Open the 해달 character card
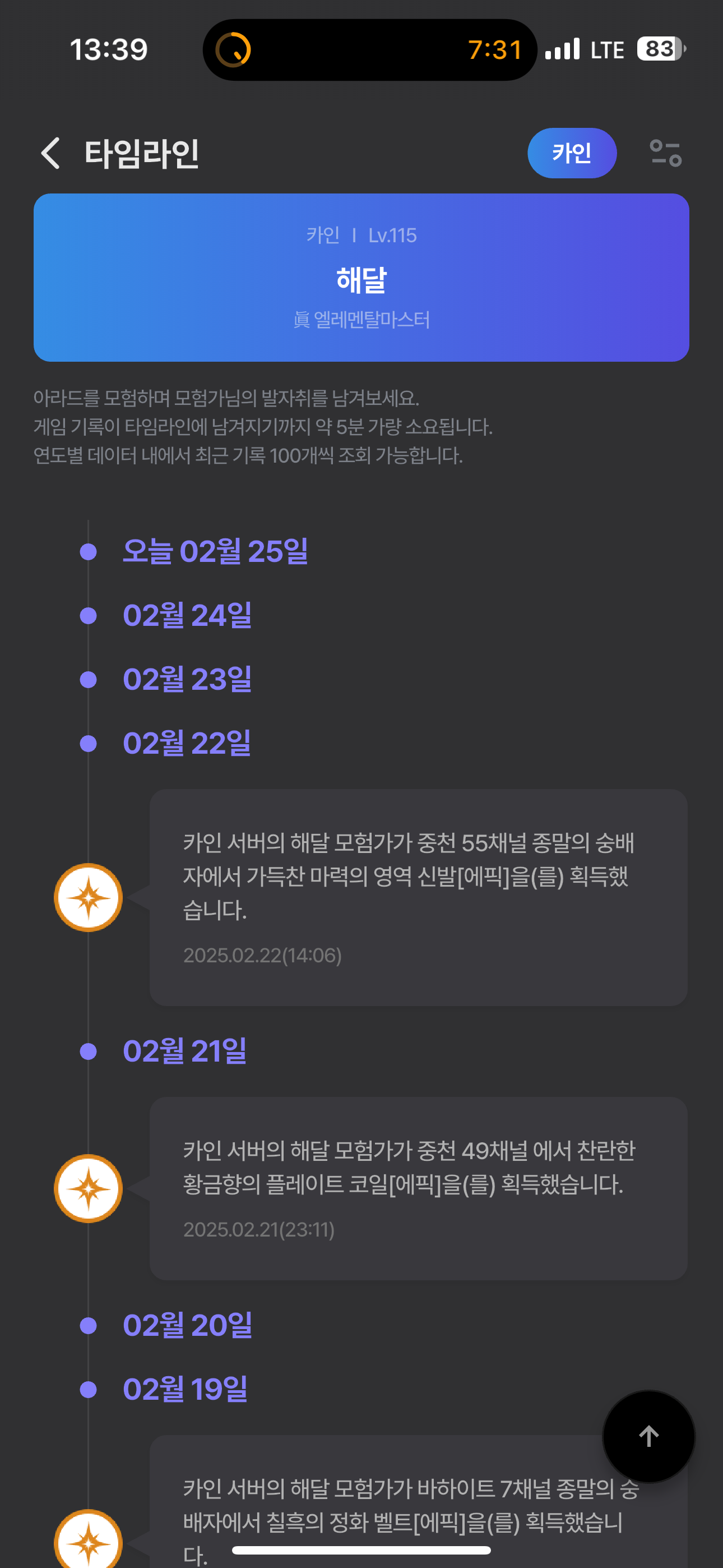The image size is (723, 1568). pyautogui.click(x=361, y=278)
